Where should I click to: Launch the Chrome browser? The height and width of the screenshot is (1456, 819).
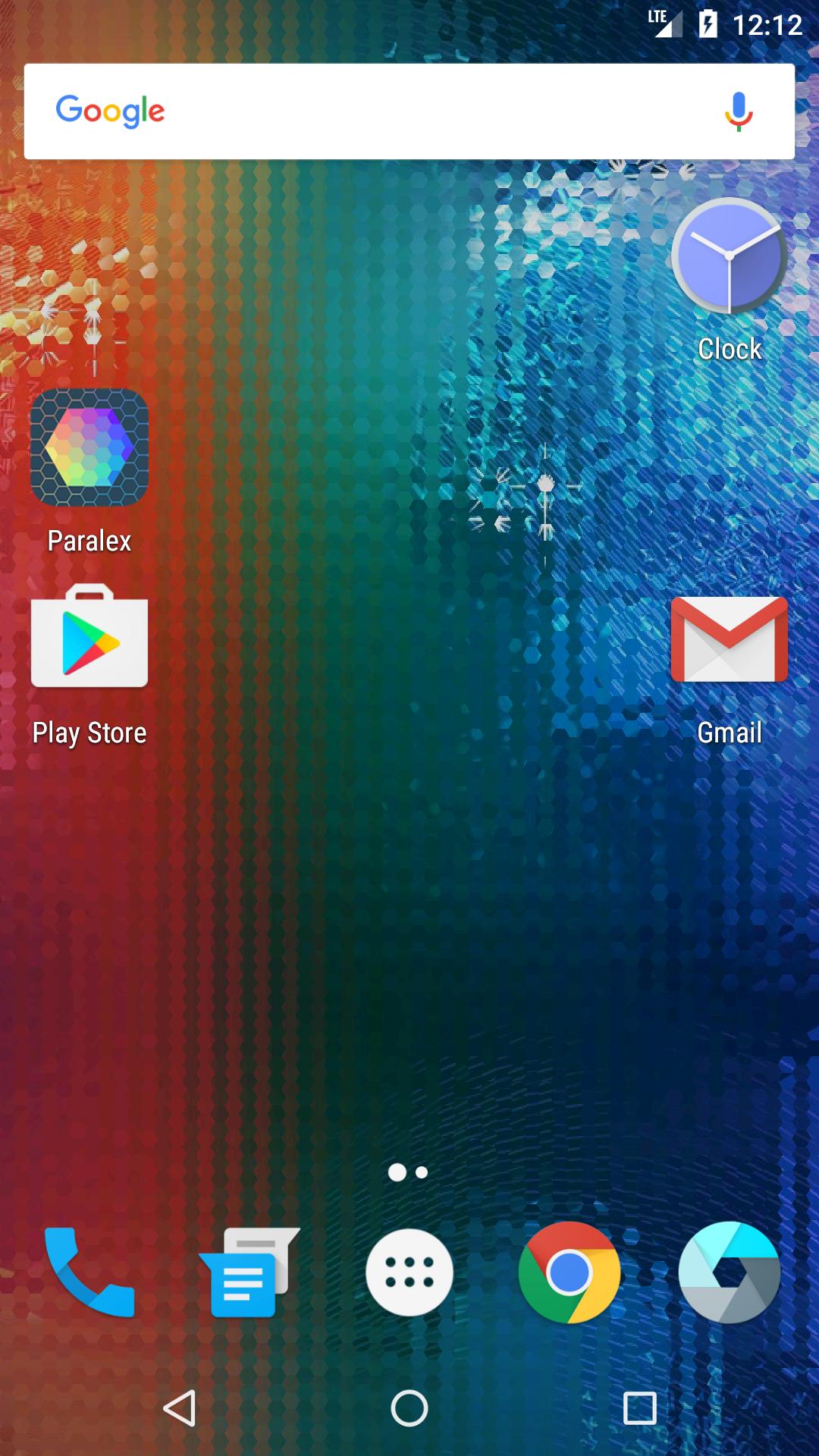pos(569,1272)
